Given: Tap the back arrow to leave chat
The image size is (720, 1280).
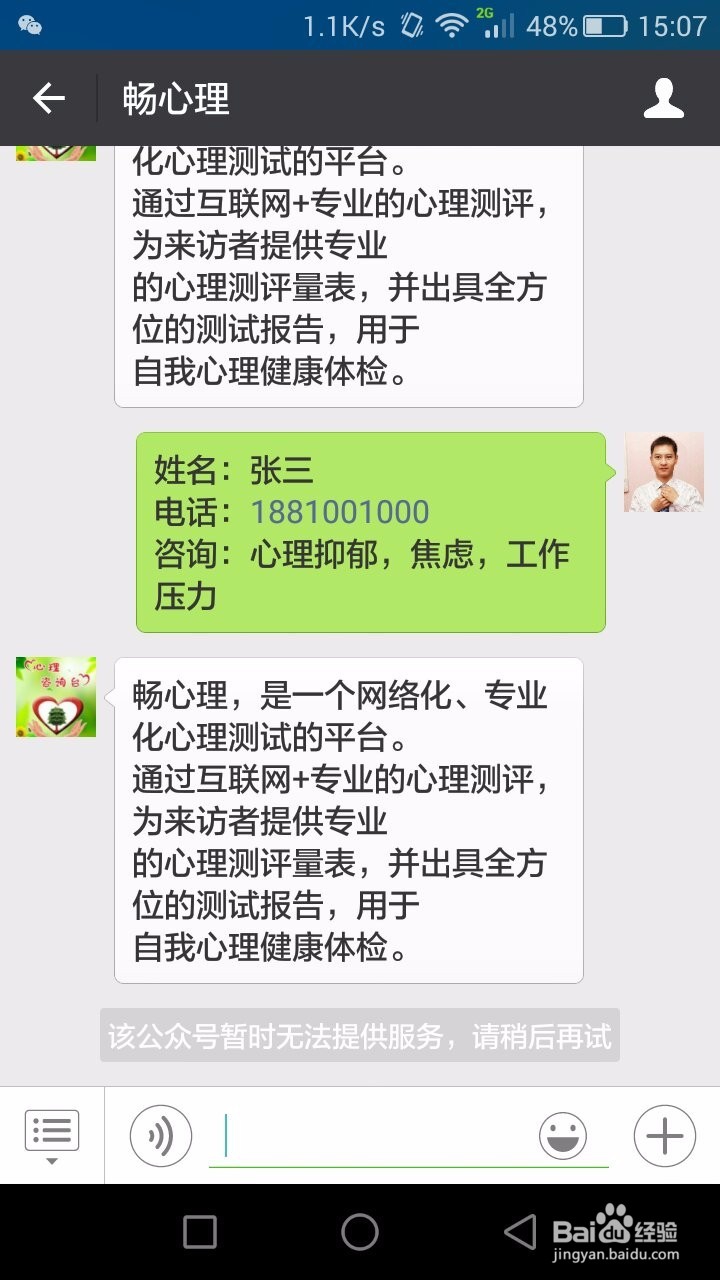Looking at the screenshot, I should pos(46,98).
